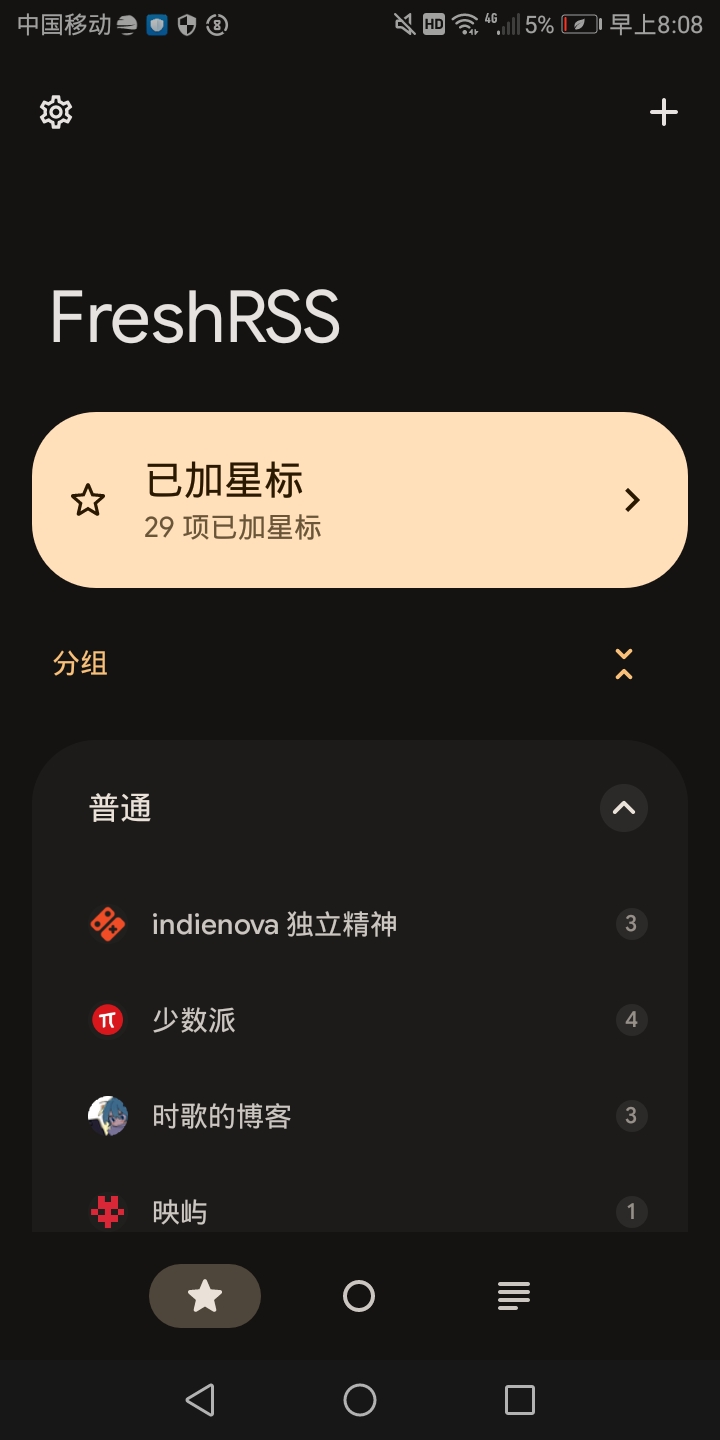
Task: Open the FreshRSS settings gear
Action: 55,112
